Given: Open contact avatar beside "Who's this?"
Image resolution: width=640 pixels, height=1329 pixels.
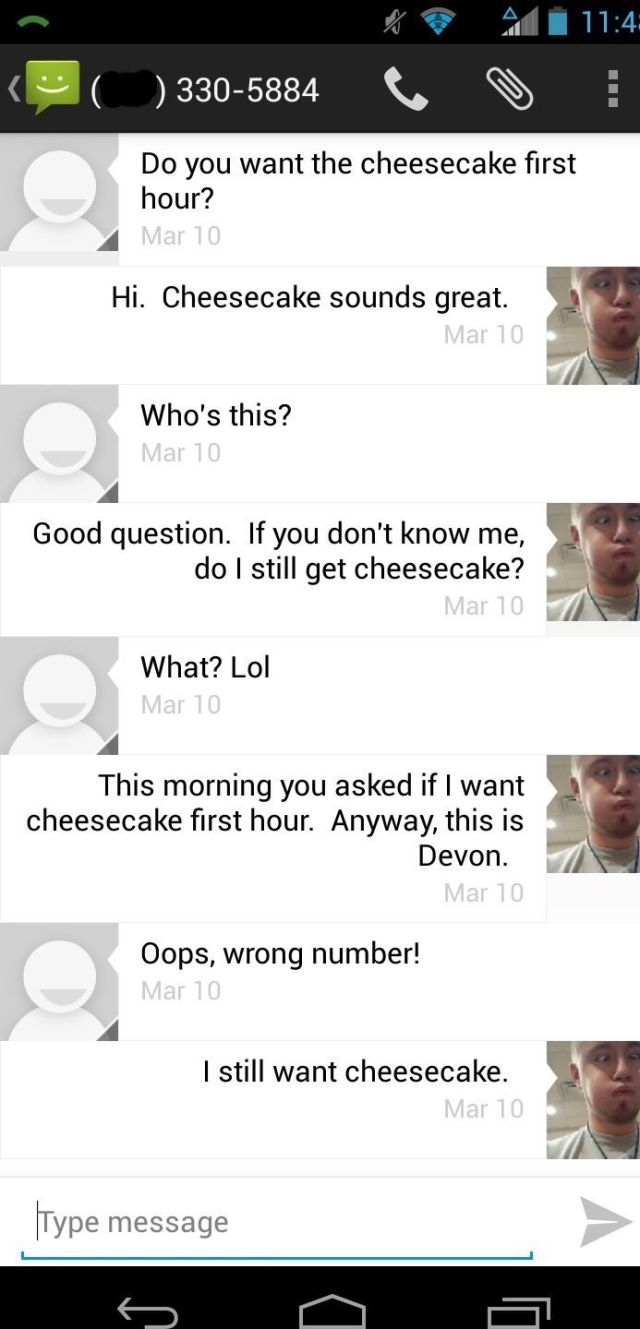Looking at the screenshot, I should (x=59, y=443).
